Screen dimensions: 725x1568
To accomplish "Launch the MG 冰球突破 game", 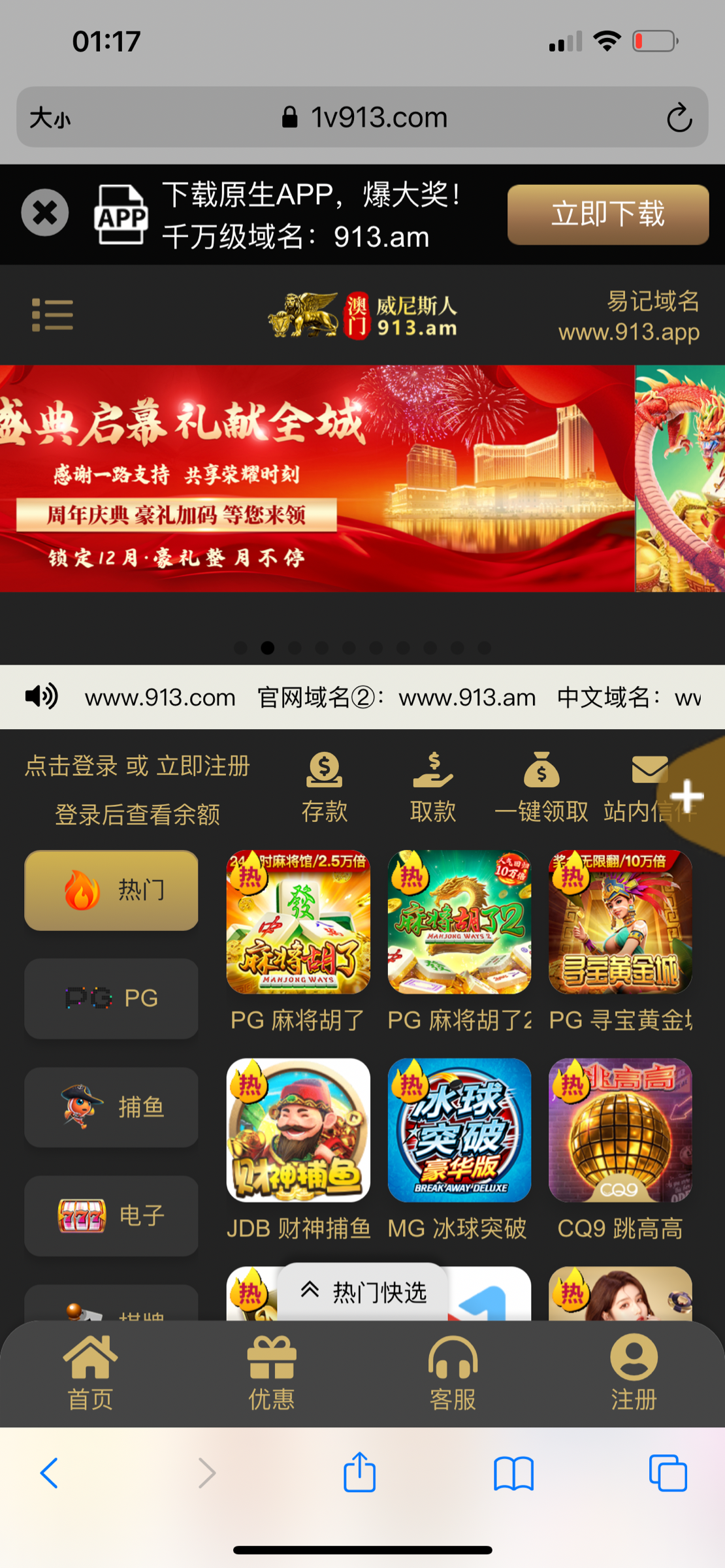I will tap(459, 1130).
